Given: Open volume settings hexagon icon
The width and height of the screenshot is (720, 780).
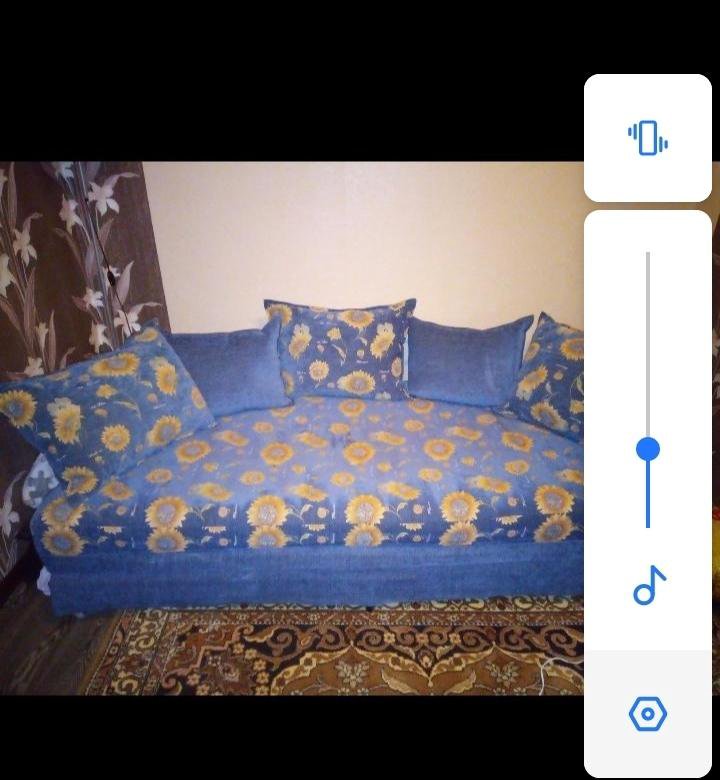Looking at the screenshot, I should tap(648, 714).
